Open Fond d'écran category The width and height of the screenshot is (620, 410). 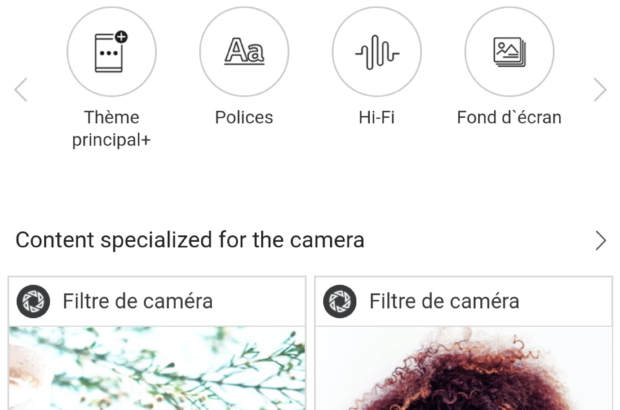coord(509,52)
